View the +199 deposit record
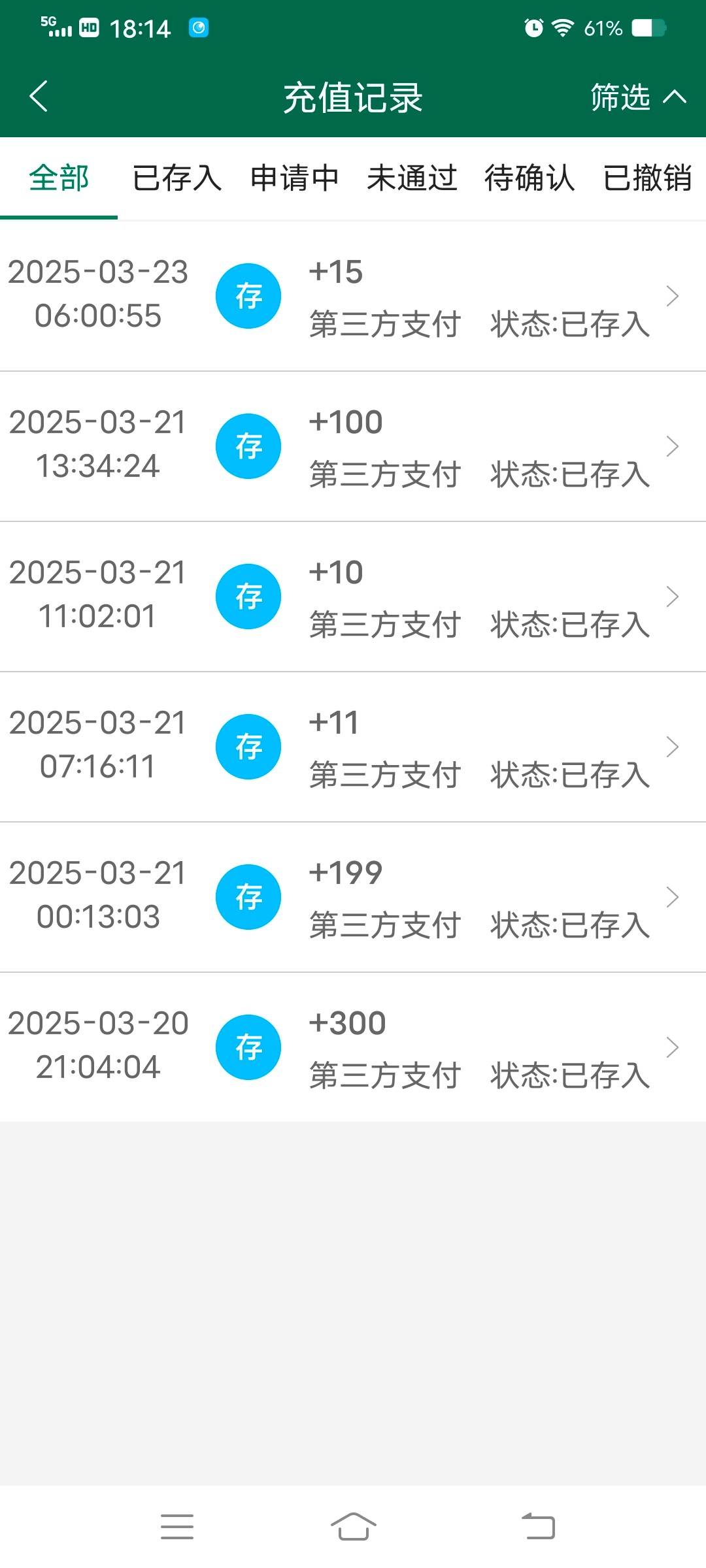Screen dimensions: 706x1568 [x=353, y=898]
